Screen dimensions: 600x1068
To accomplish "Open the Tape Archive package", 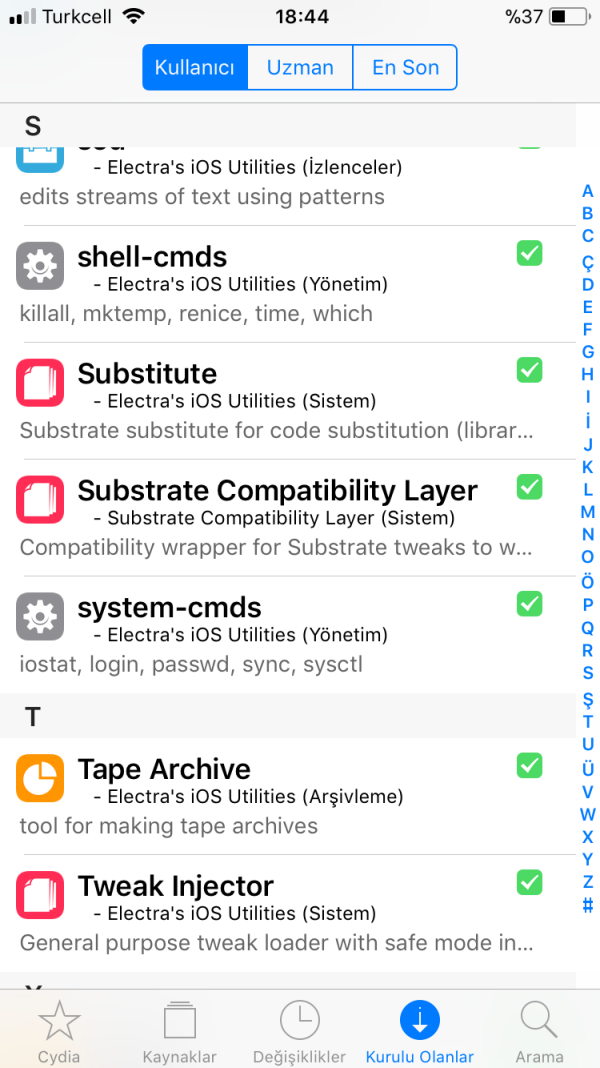I will click(280, 796).
